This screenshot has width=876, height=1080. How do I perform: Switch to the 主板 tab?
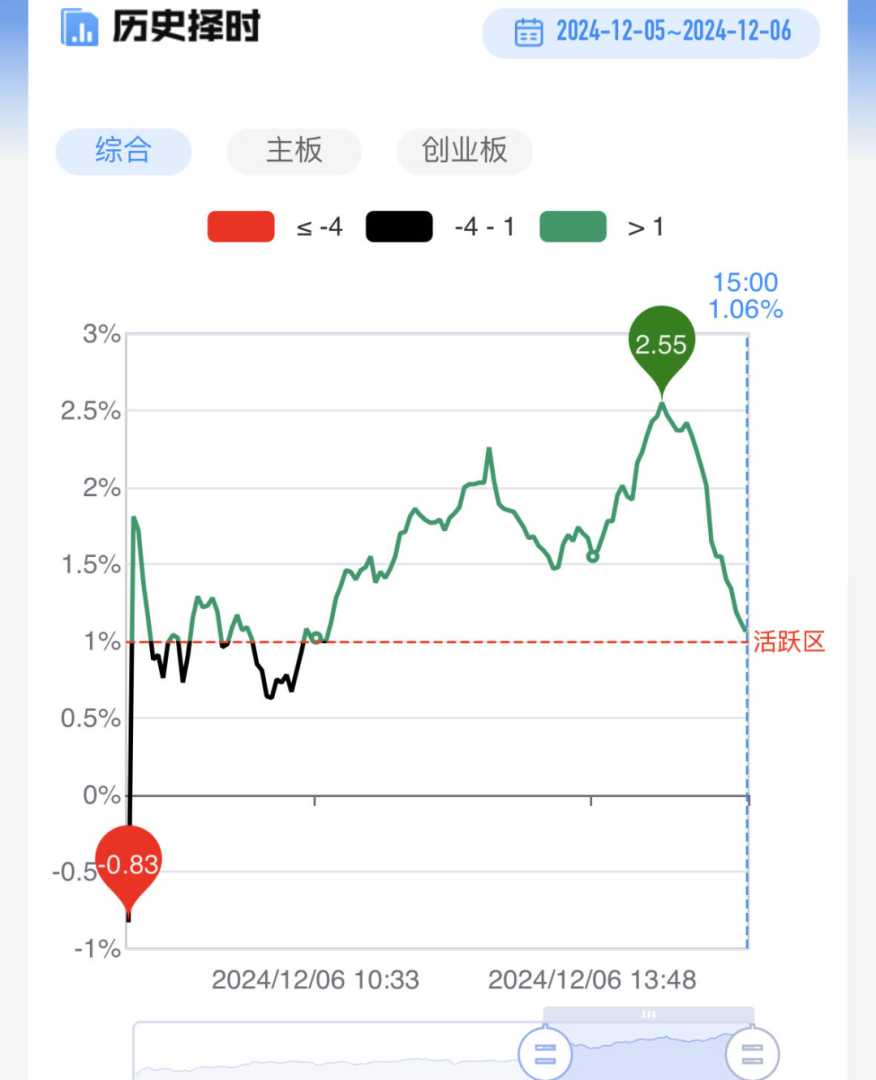pos(294,151)
